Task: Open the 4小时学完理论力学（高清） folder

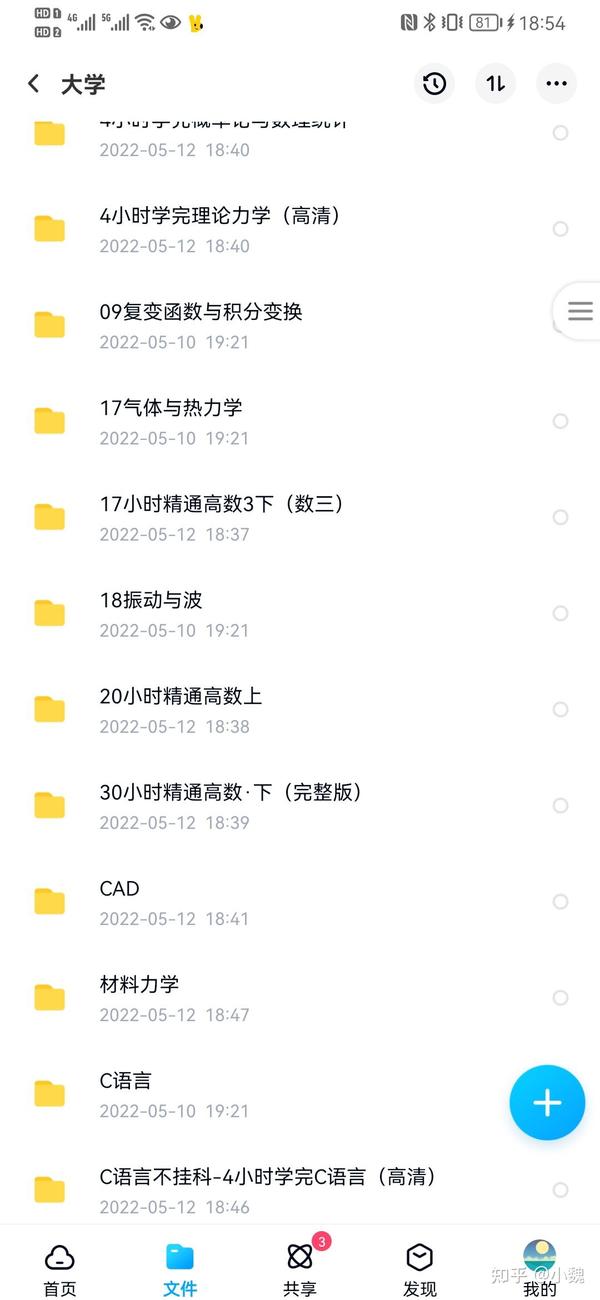Action: [300, 229]
